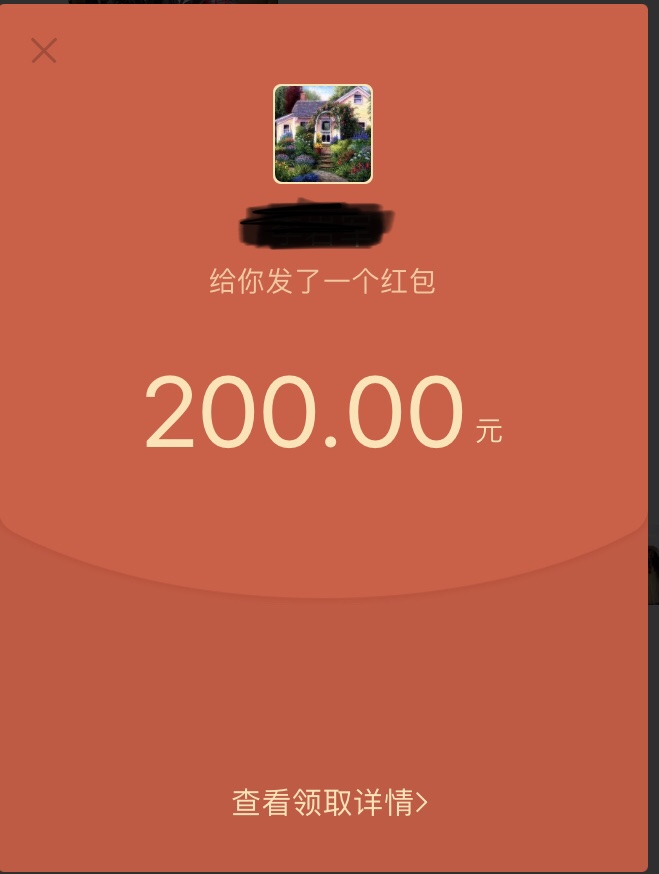Open 查看领取详情 link
The width and height of the screenshot is (659, 874).
coord(329,802)
